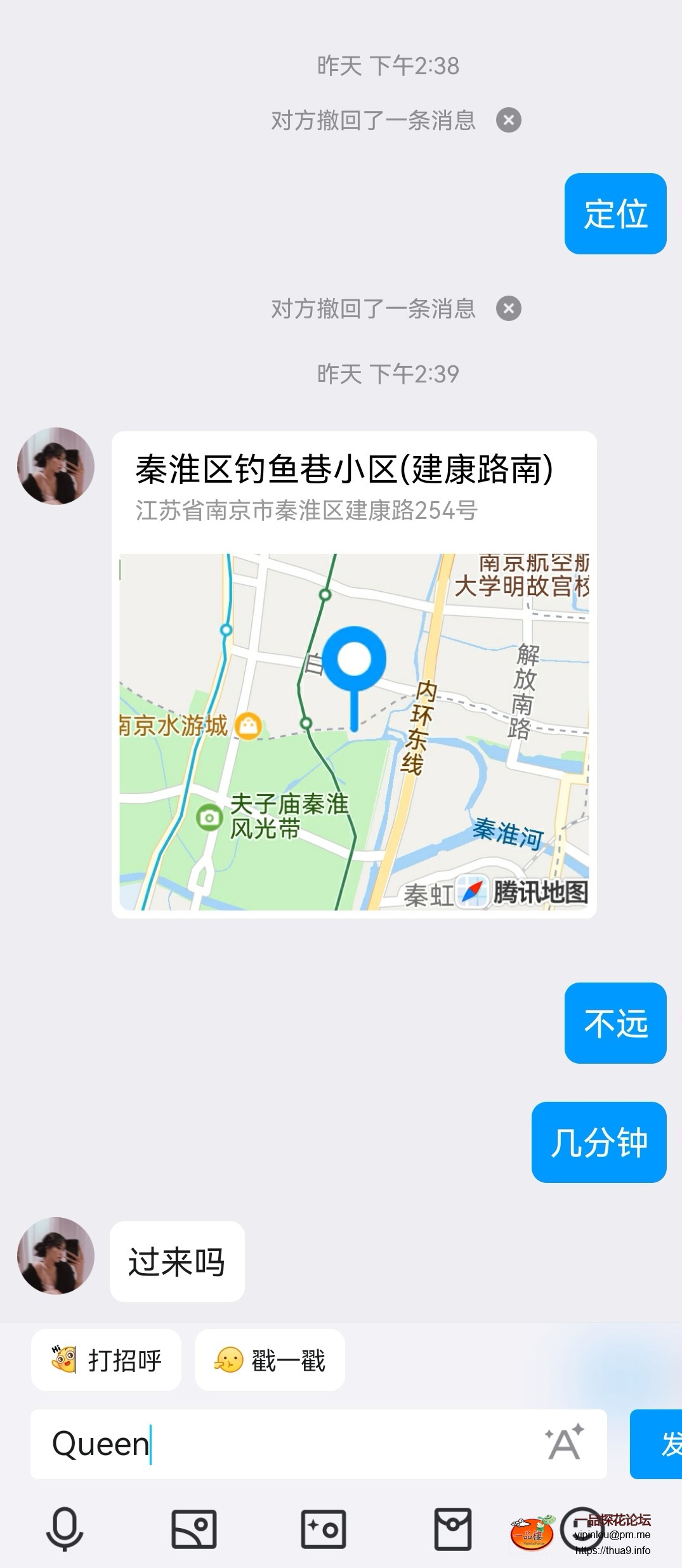Screen dimensions: 682x1568
Task: Open the text style A icon
Action: pos(564,1443)
